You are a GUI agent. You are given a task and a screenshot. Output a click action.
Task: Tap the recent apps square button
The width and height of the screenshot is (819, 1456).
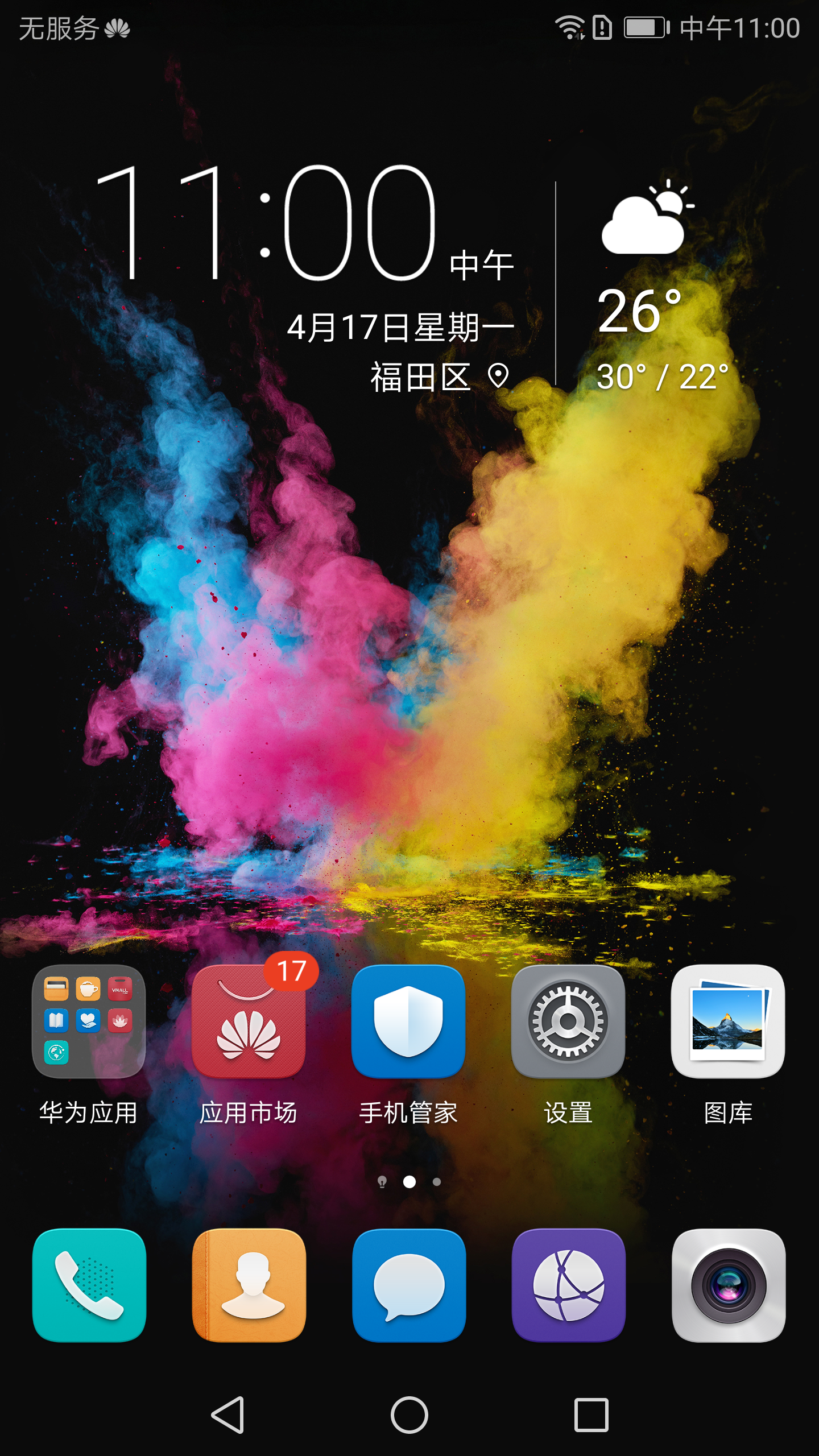pos(591,1415)
